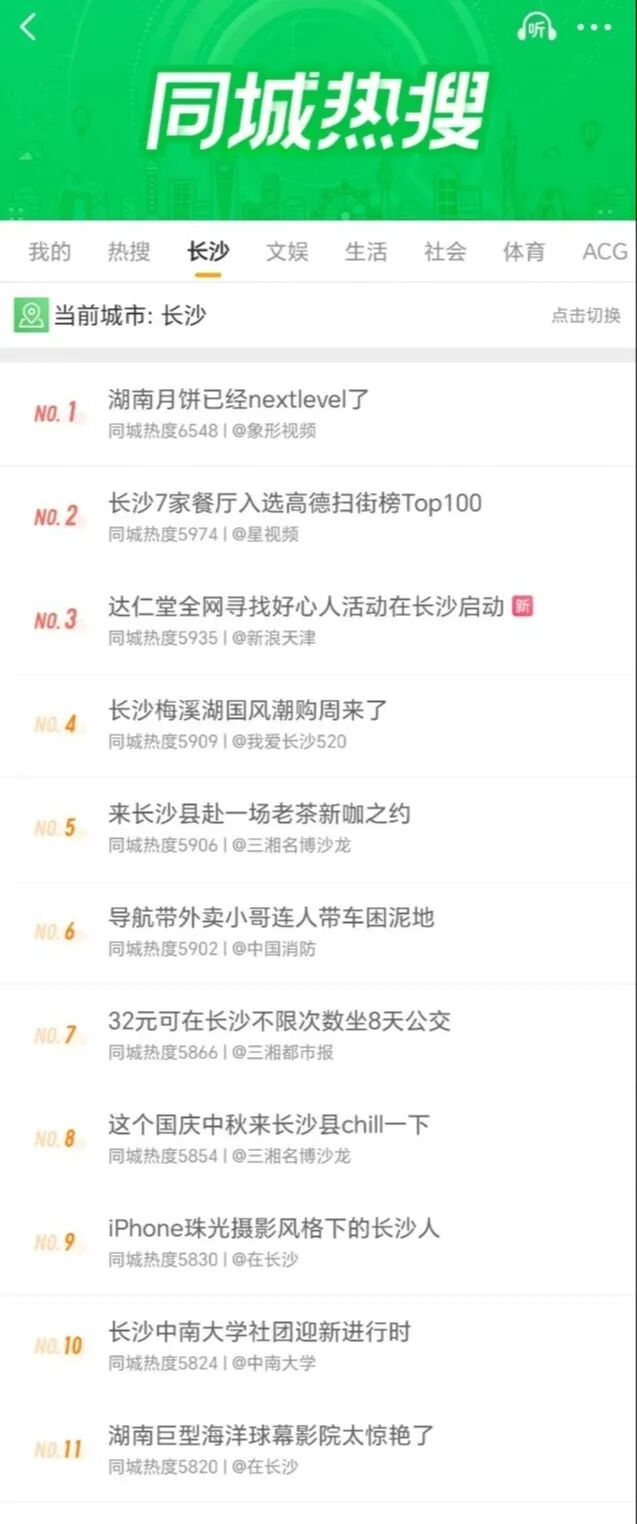
Task: Select the 文娱 tab
Action: coord(287,251)
